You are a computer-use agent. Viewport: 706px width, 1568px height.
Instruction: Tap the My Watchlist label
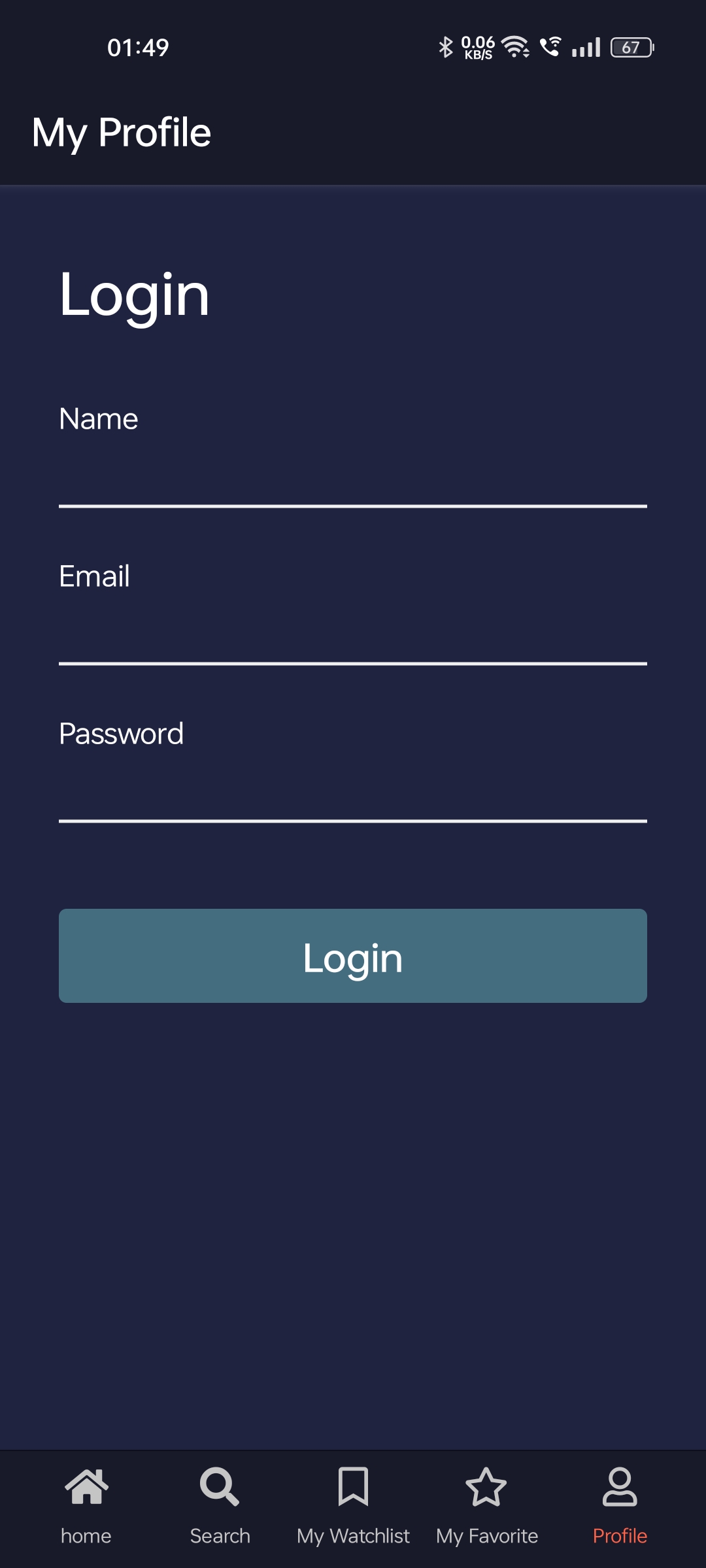[353, 1535]
